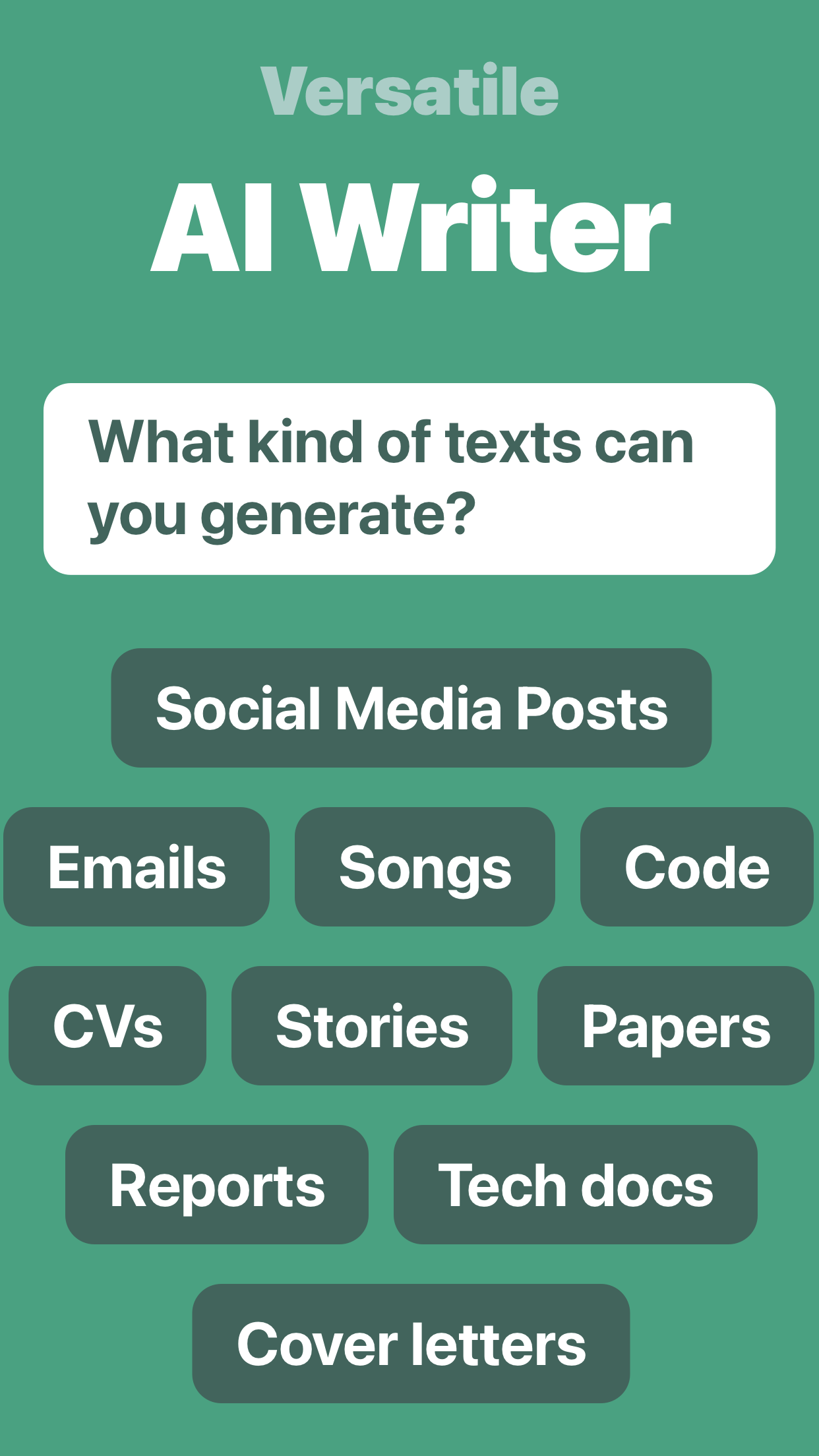
Task: Click inside the white chat prompt box
Action: click(x=410, y=477)
